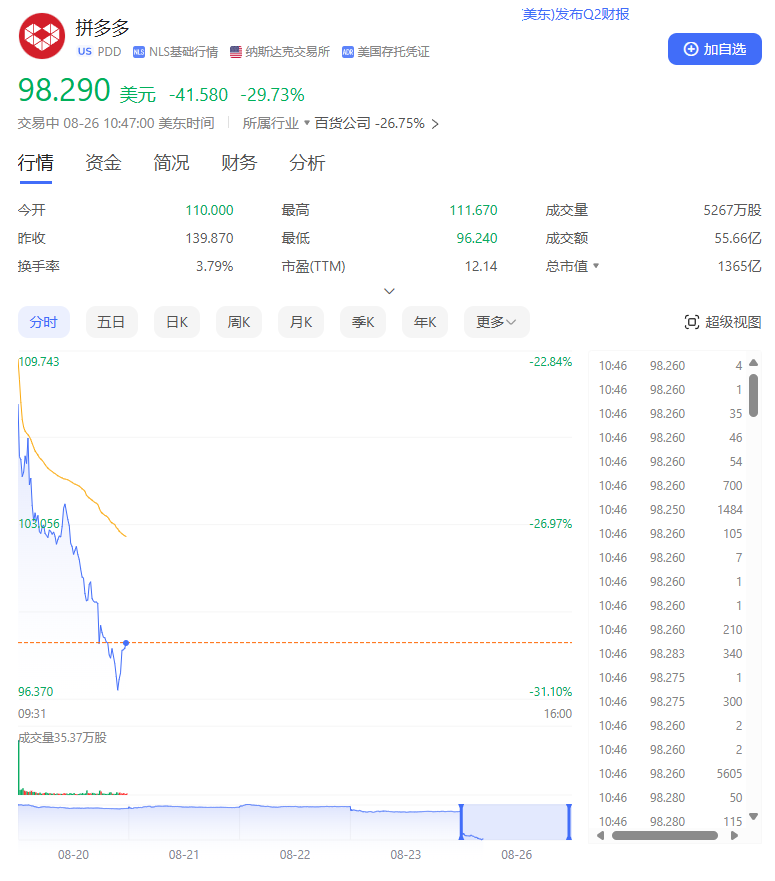This screenshot has width=775, height=881.
Task: Select the 分时 chart view
Action: pyautogui.click(x=43, y=322)
